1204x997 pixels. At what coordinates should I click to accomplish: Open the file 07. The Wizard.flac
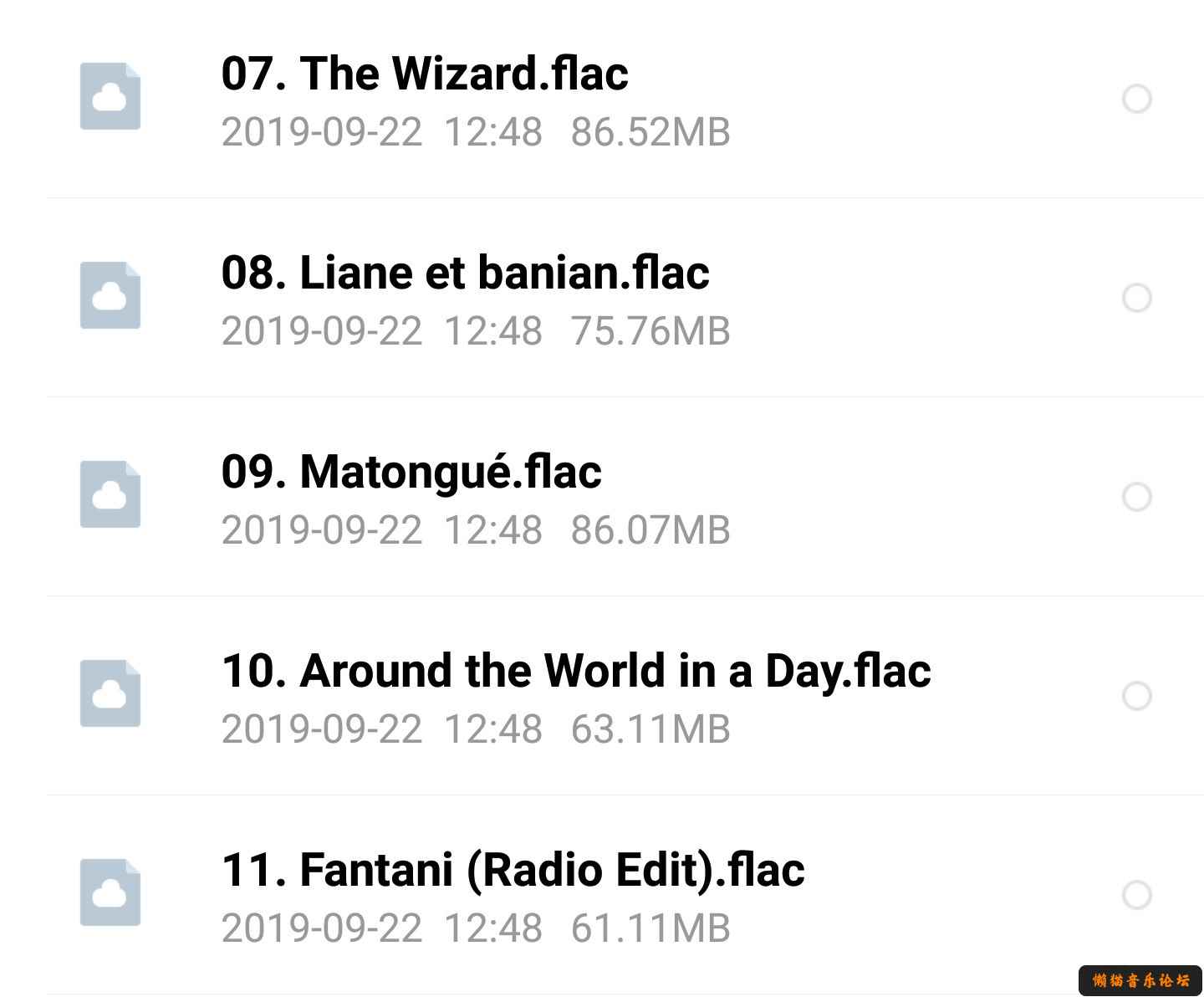click(424, 74)
